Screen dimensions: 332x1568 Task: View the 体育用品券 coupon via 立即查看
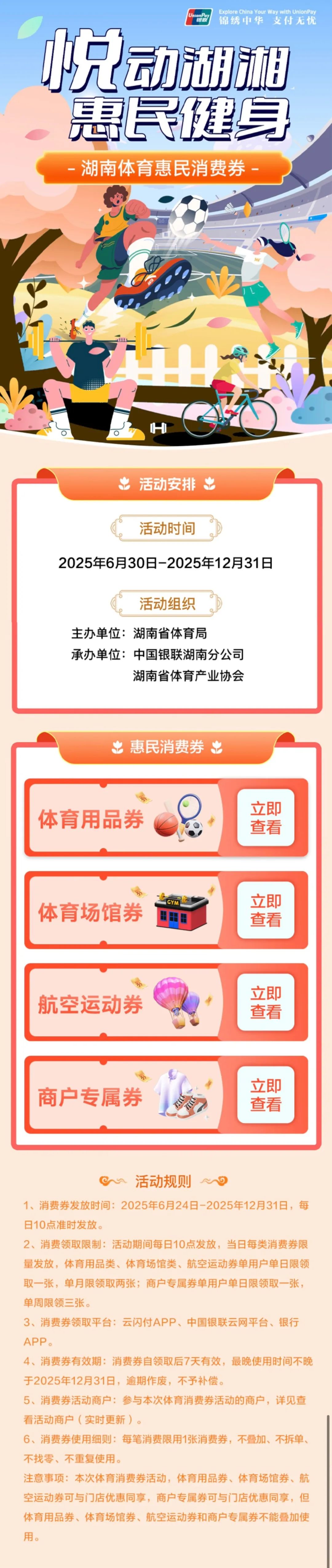point(265,818)
